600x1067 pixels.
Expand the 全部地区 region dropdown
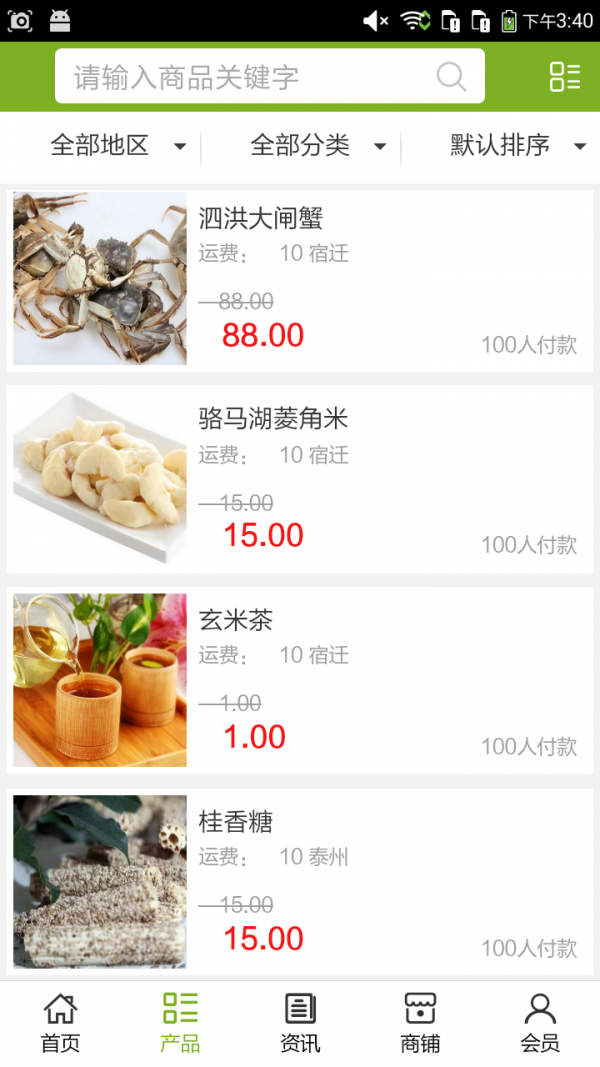118,146
